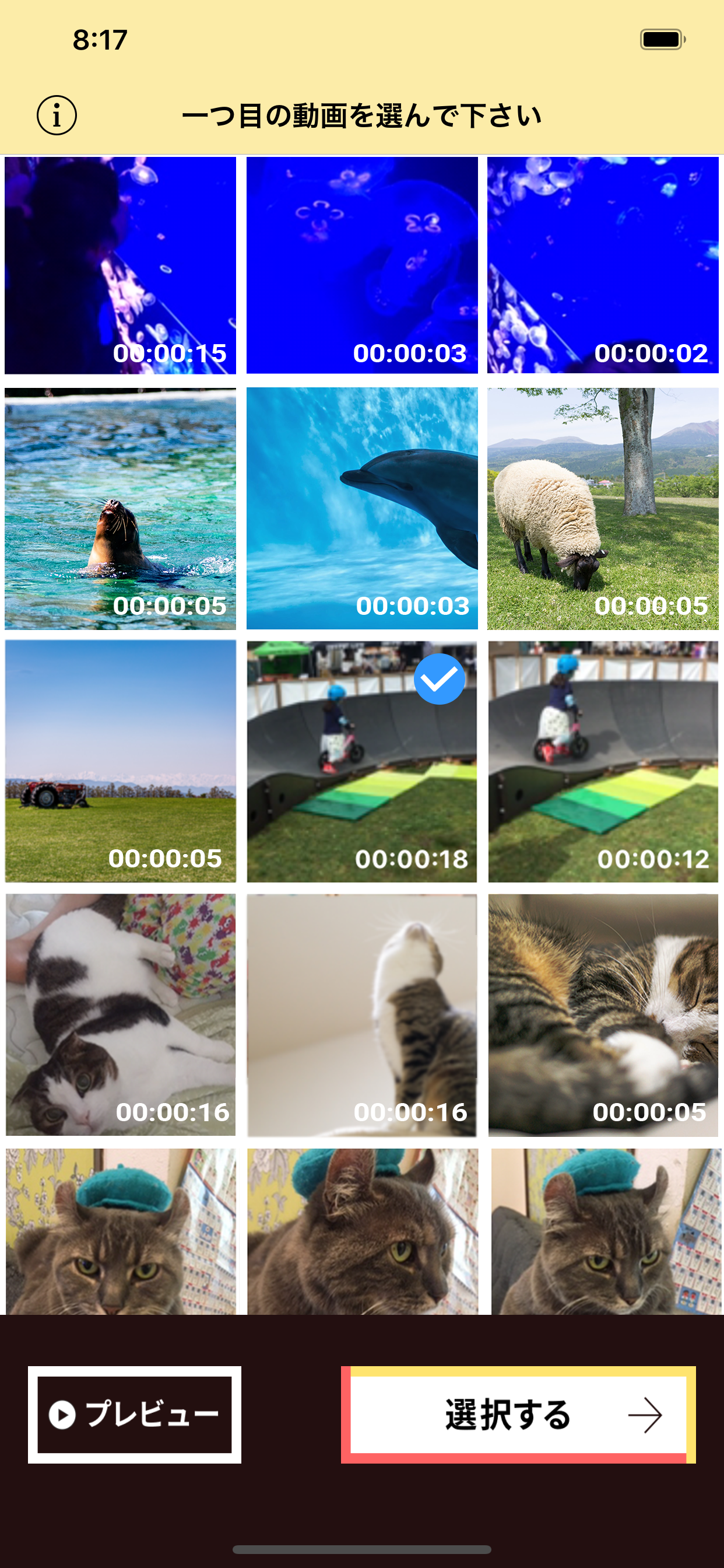
Task: Deselect the checked 18-second bike video
Action: 362,761
